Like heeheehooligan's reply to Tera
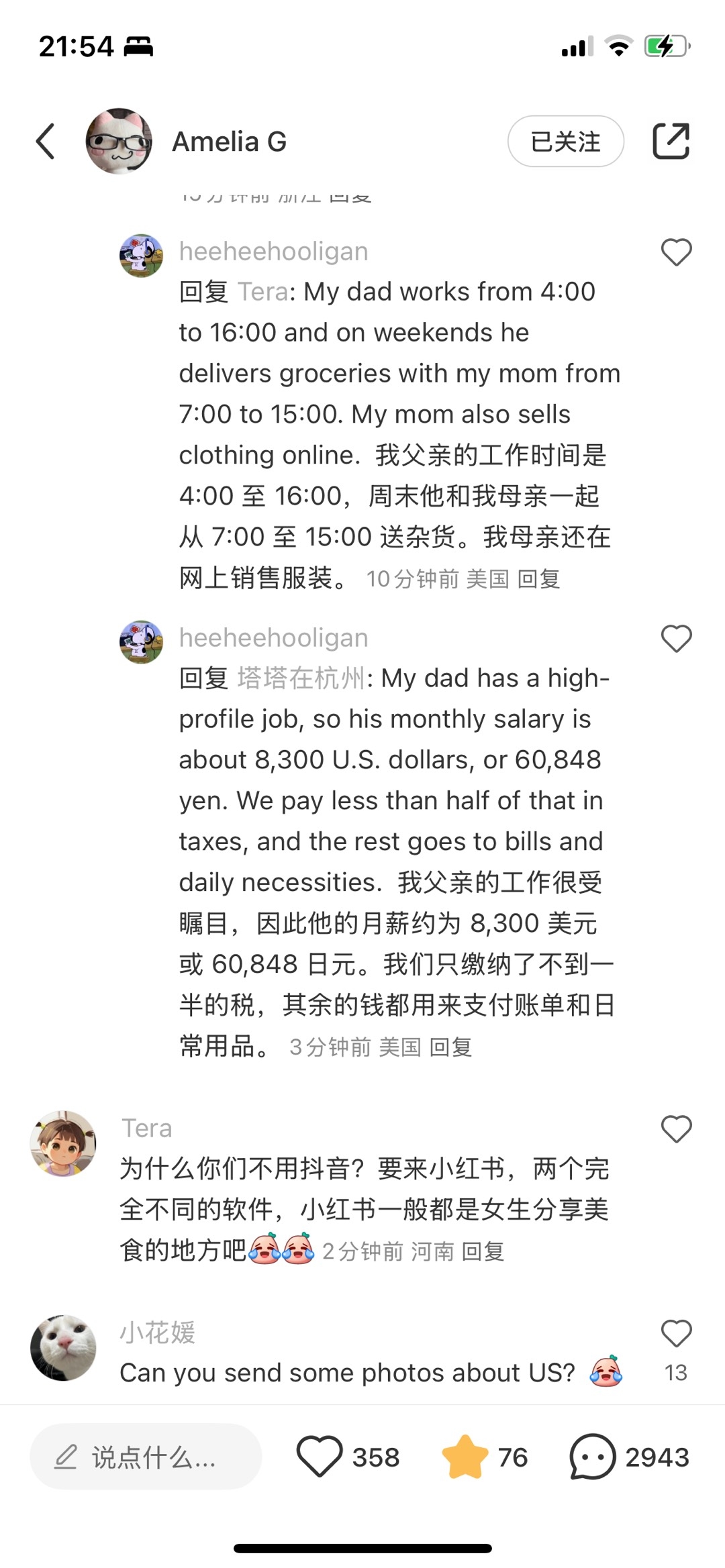Image resolution: width=725 pixels, height=1568 pixels. pos(676,253)
